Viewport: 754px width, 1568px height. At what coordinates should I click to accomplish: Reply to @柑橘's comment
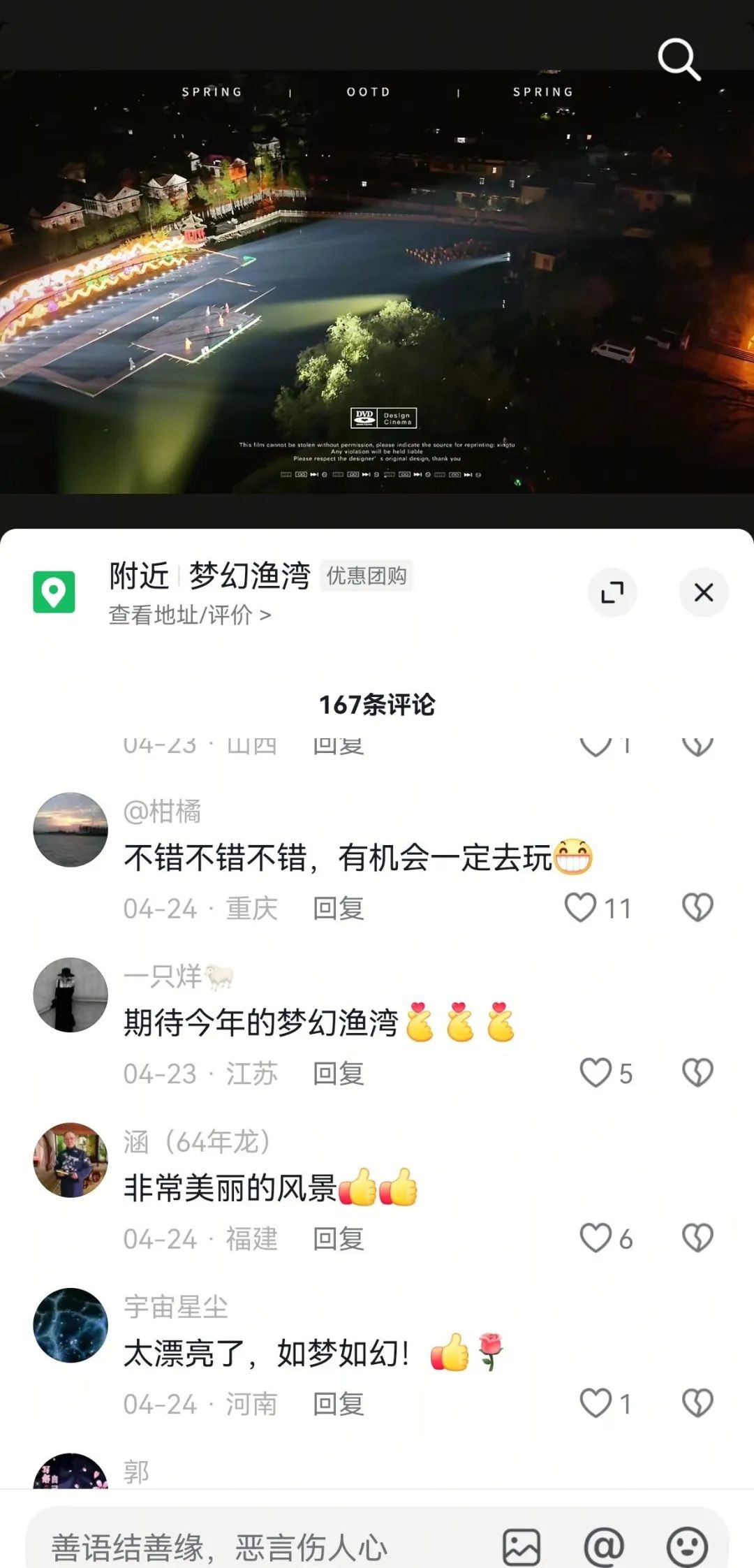point(339,909)
